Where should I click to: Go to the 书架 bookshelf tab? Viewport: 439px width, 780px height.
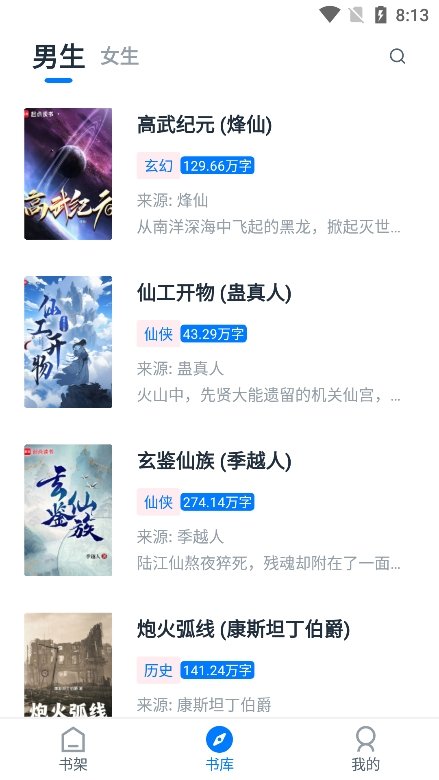point(73,749)
